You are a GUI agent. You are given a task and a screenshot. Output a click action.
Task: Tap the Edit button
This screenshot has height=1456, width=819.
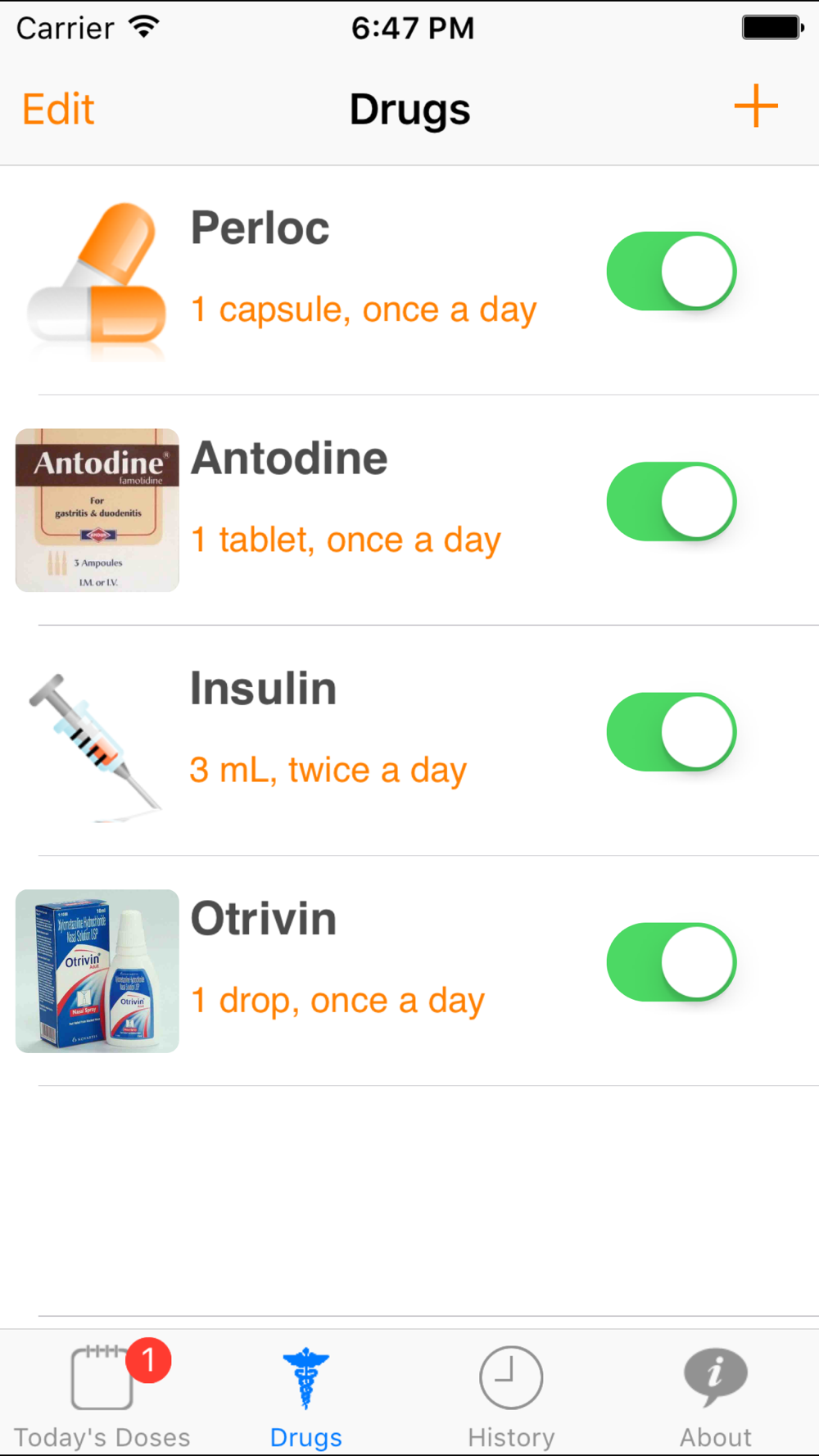coord(58,109)
